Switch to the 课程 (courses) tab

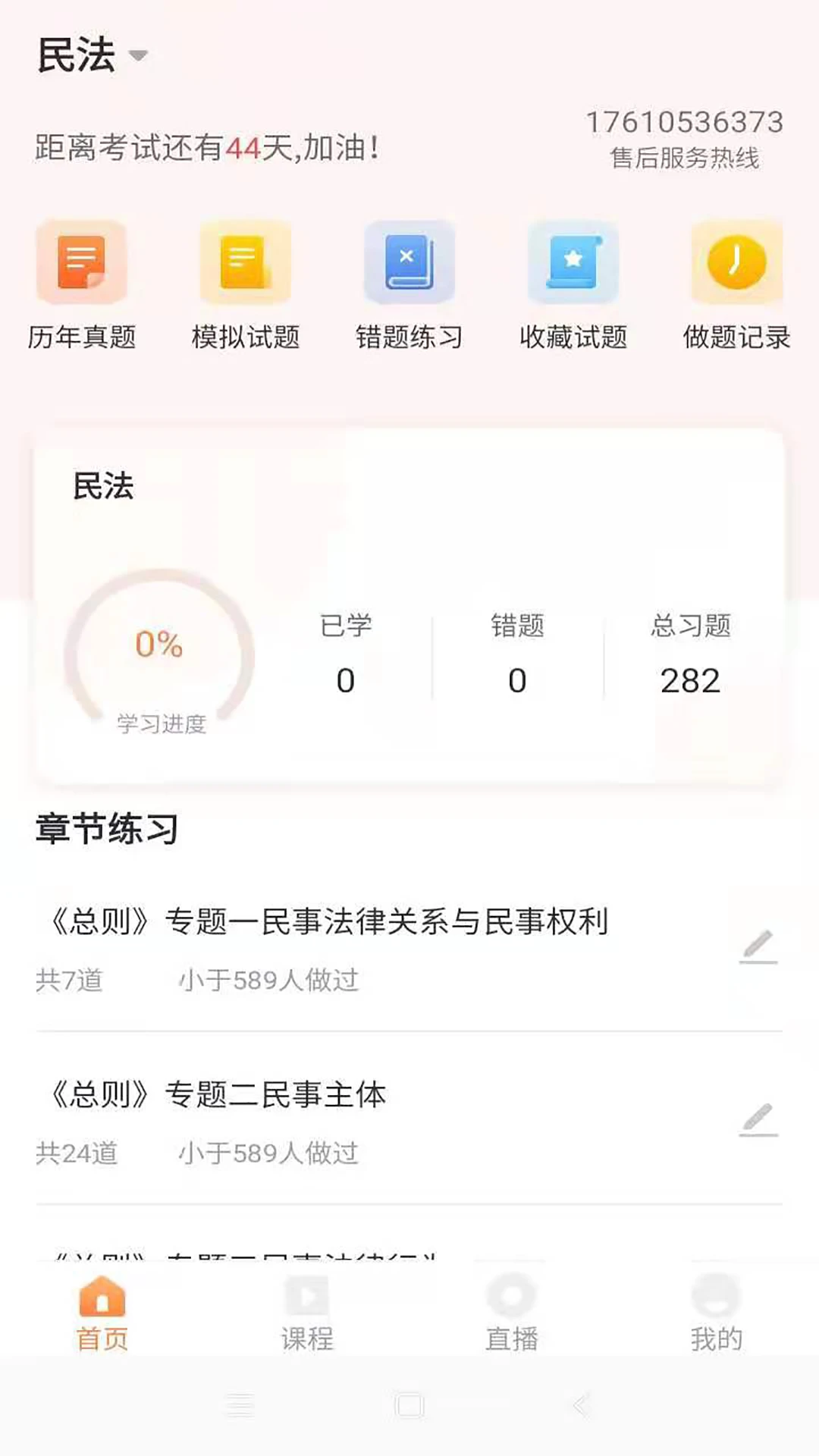pyautogui.click(x=306, y=1312)
